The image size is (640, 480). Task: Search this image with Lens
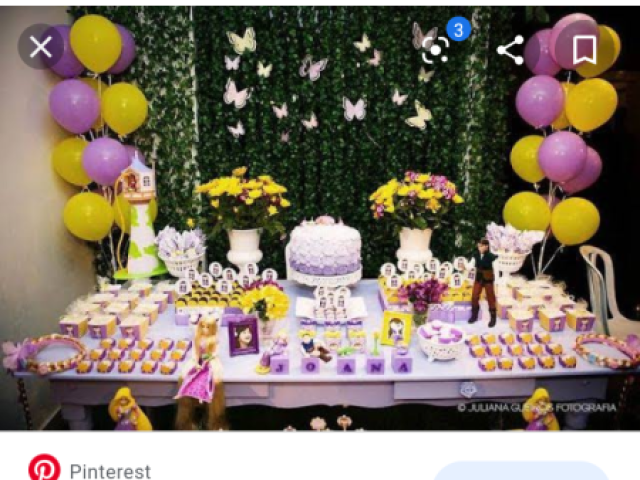tap(437, 48)
